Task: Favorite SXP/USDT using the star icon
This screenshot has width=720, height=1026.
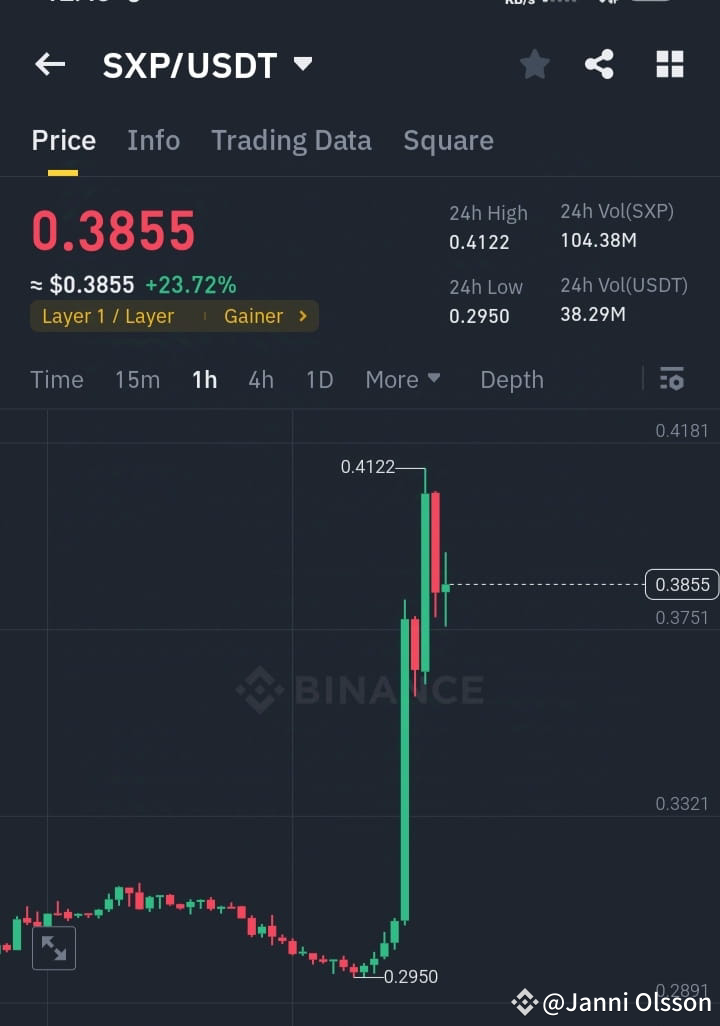Action: click(534, 63)
